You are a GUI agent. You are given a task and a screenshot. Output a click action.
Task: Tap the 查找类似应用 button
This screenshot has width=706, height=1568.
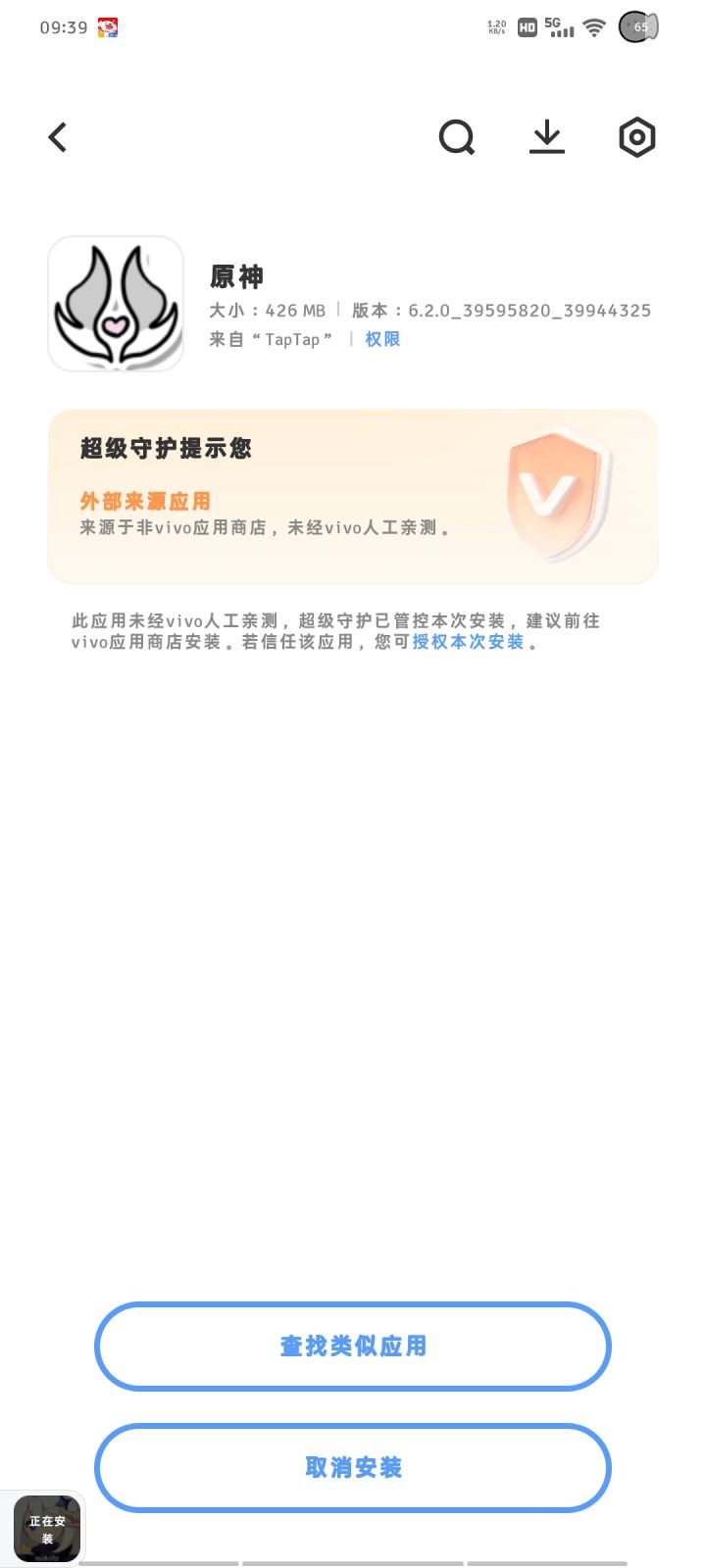point(353,1347)
